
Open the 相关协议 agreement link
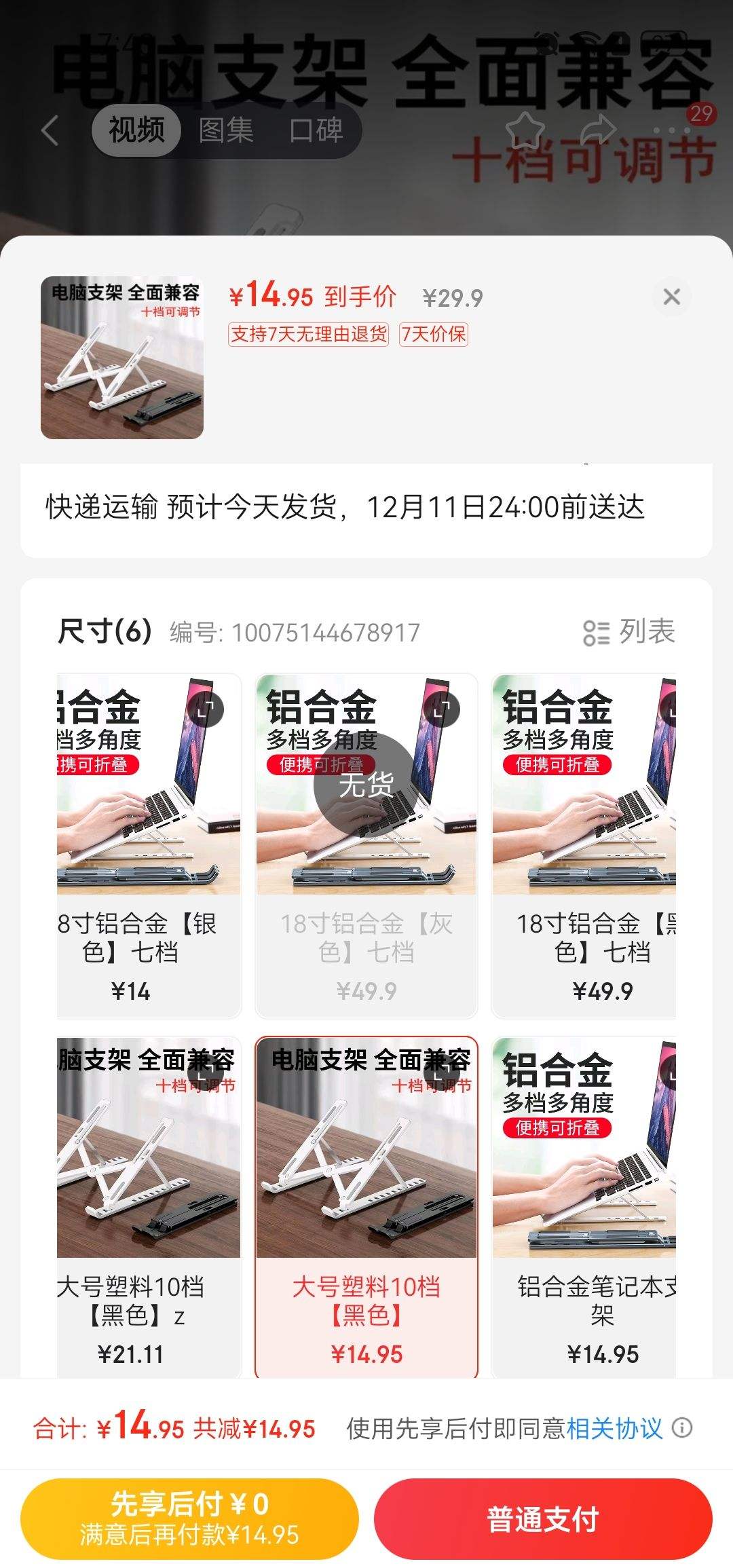(x=614, y=1428)
